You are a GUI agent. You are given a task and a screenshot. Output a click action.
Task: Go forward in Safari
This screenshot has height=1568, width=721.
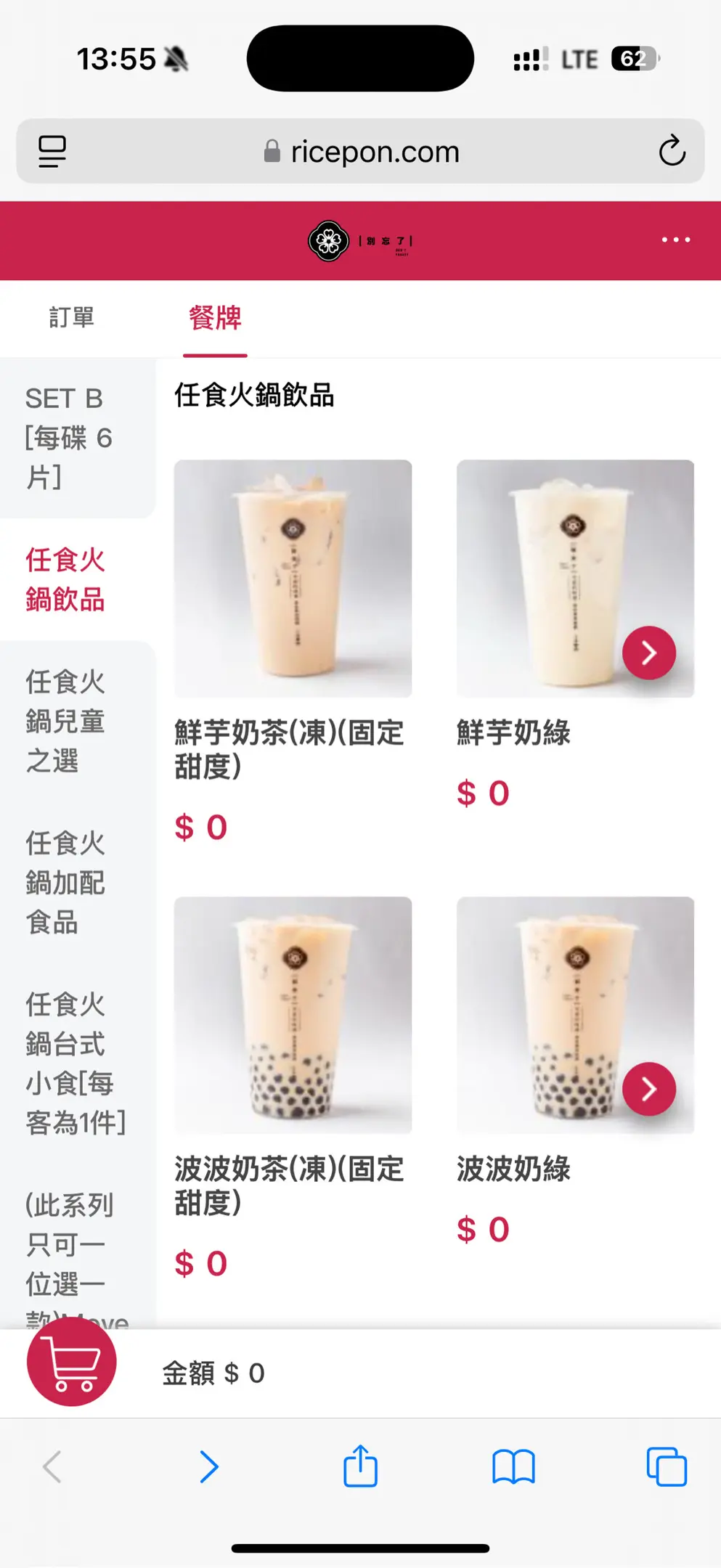coord(209,1467)
